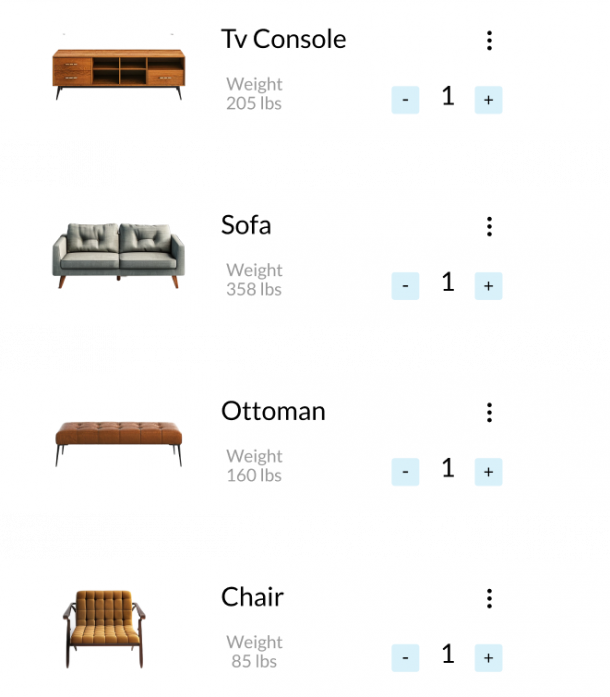610x697 pixels.
Task: Lower the Chair quantity
Action: (405, 658)
